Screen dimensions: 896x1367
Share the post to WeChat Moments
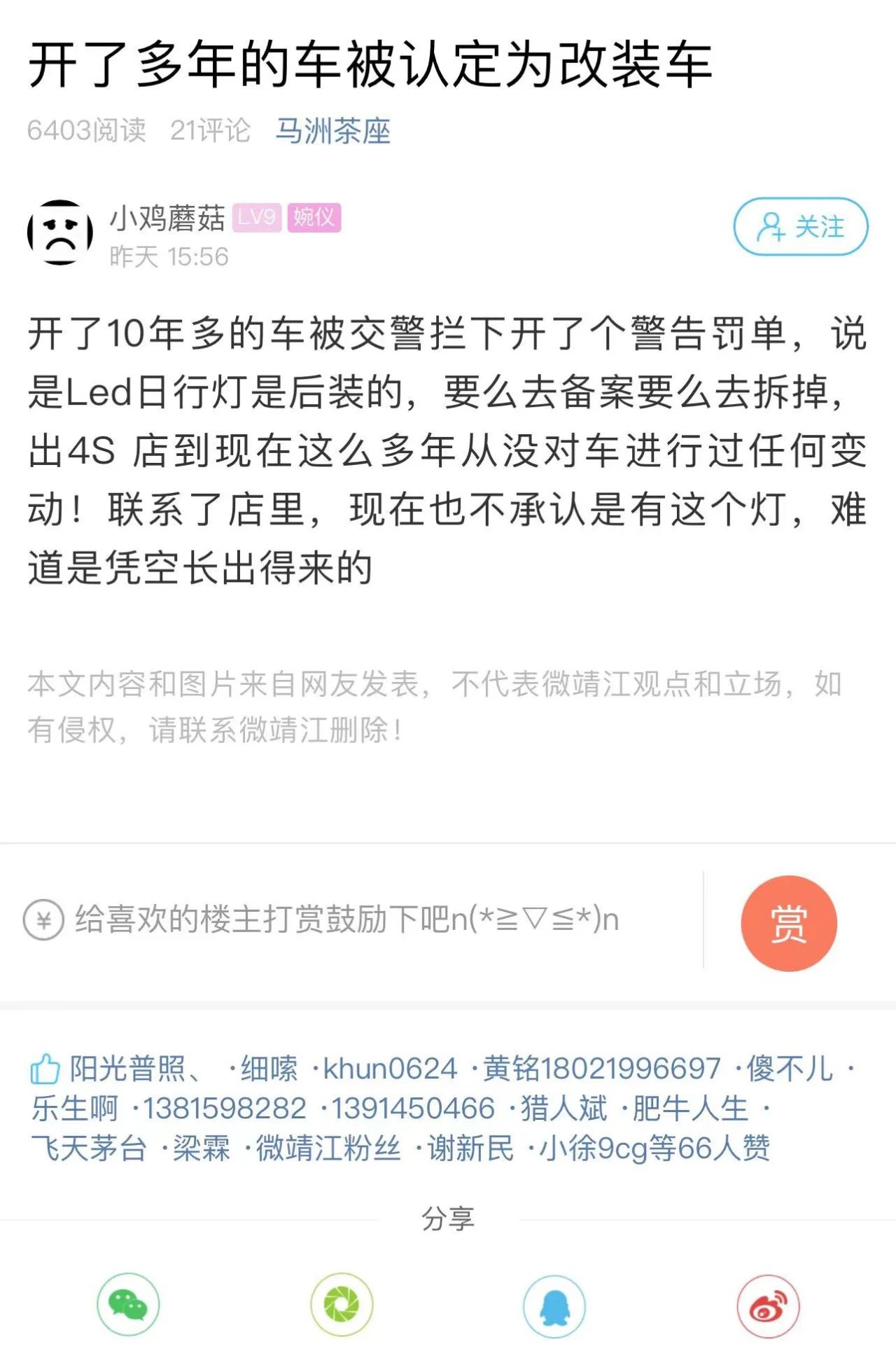click(x=342, y=1304)
